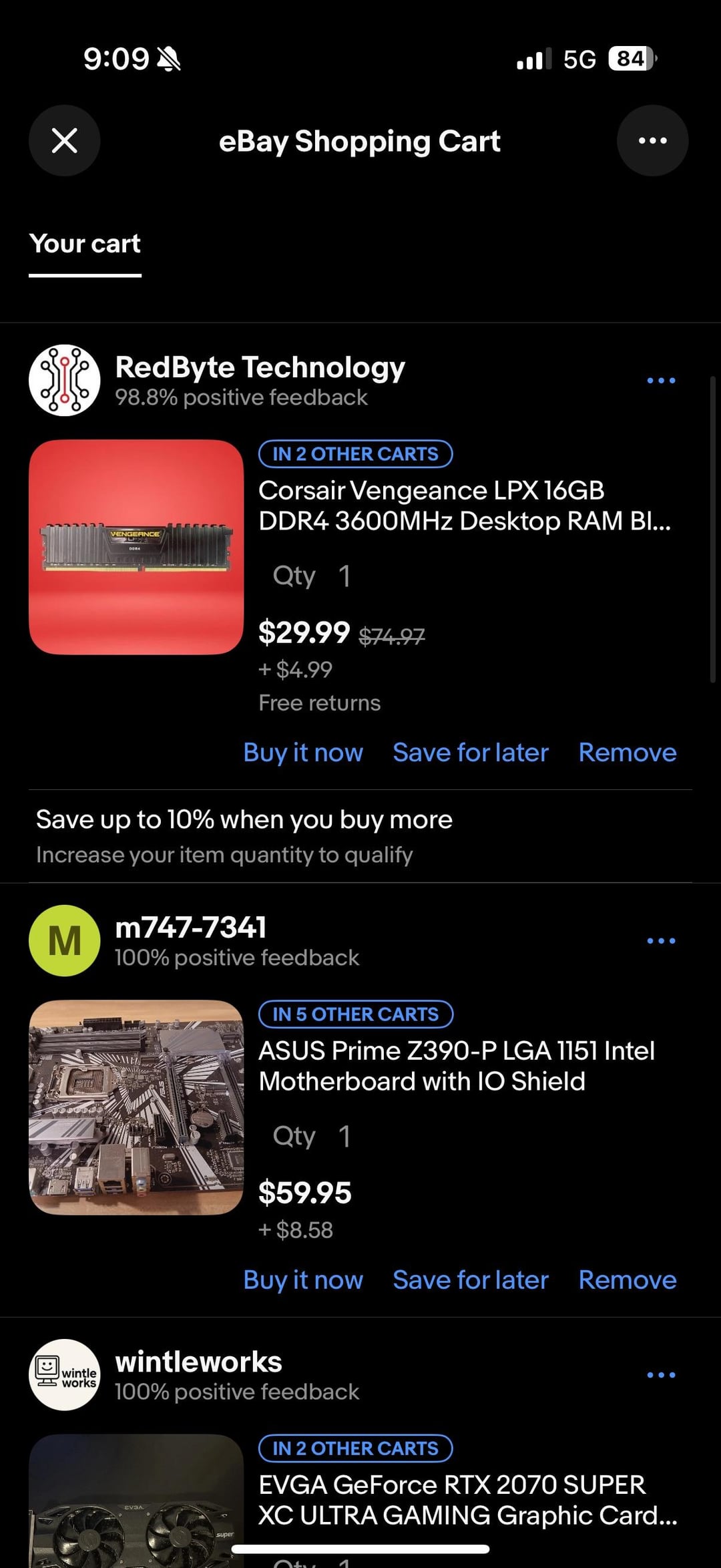This screenshot has height=1568, width=721.
Task: Close the eBay Shopping Cart
Action: point(64,140)
